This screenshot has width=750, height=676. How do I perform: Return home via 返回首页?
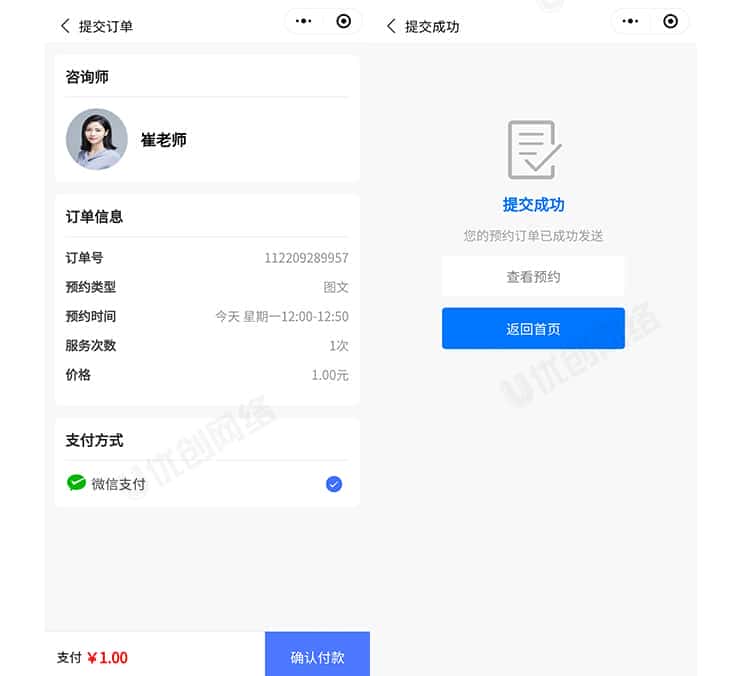tap(533, 329)
